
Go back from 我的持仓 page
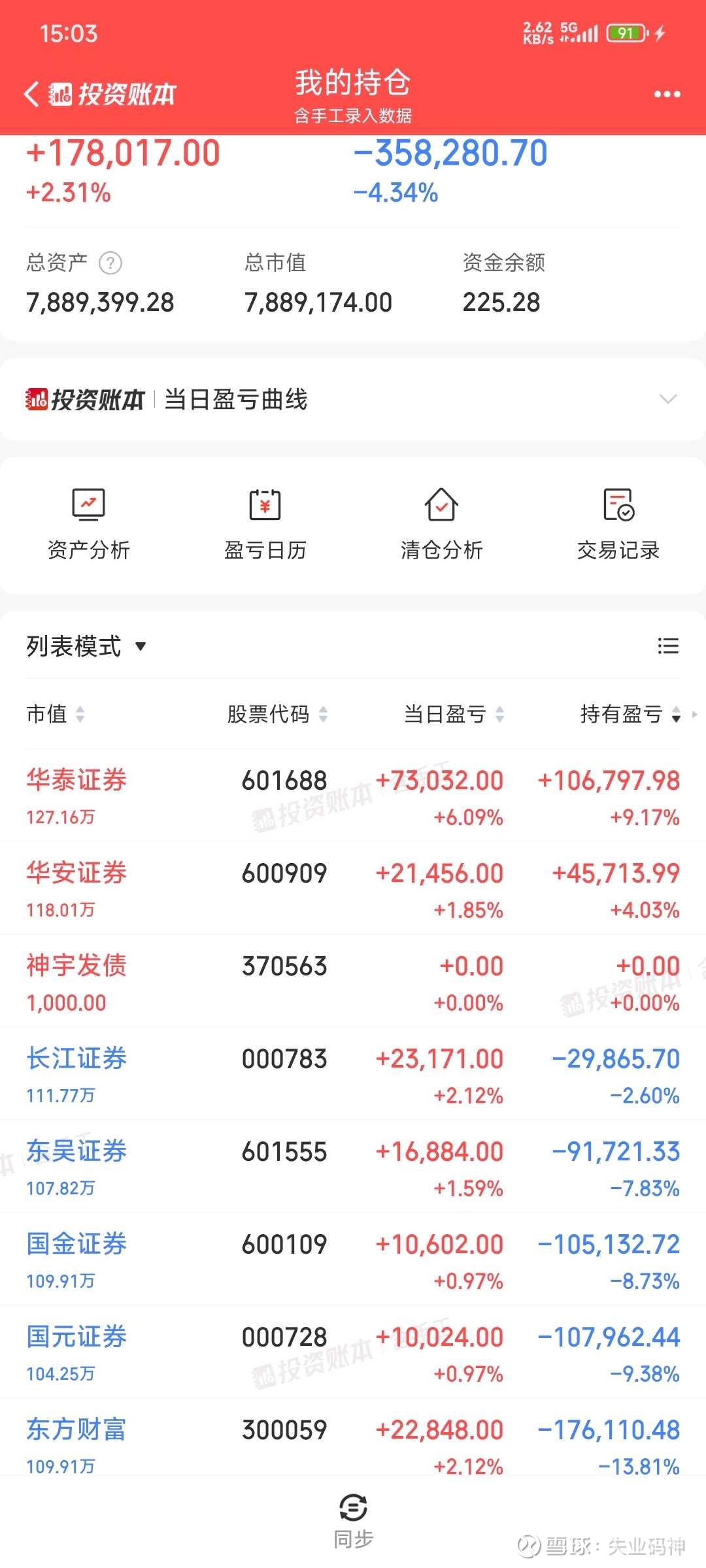point(31,94)
